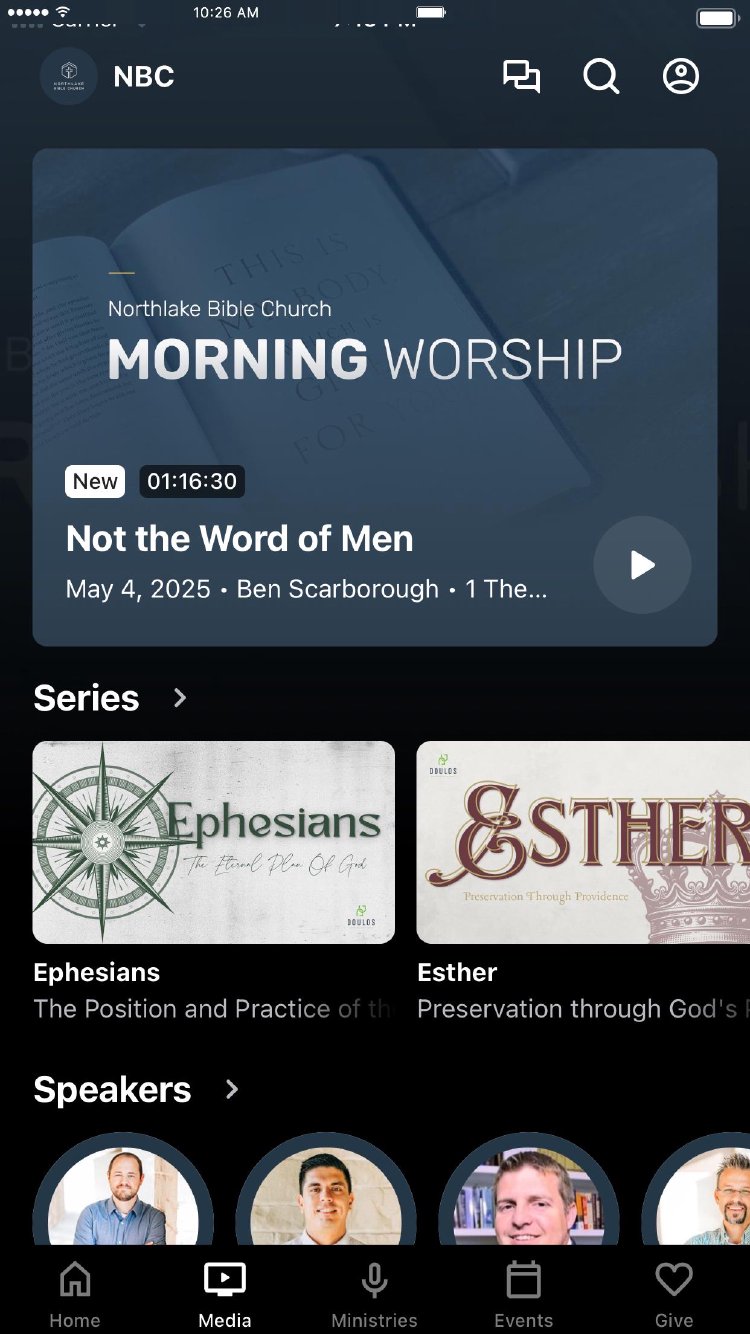This screenshot has height=1334, width=750.
Task: Open the user profile icon
Action: 681,77
